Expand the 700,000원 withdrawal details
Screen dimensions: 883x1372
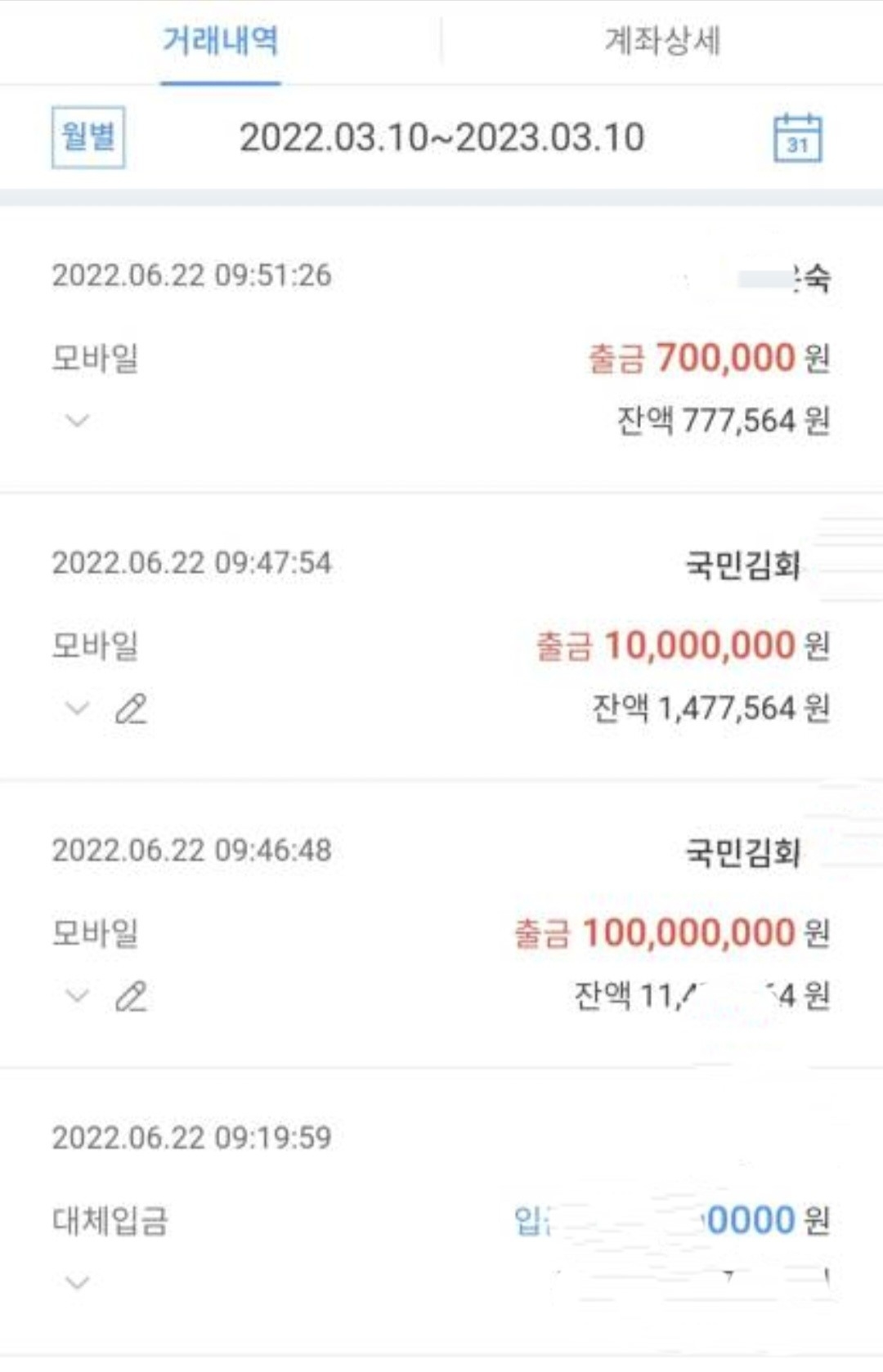point(77,421)
